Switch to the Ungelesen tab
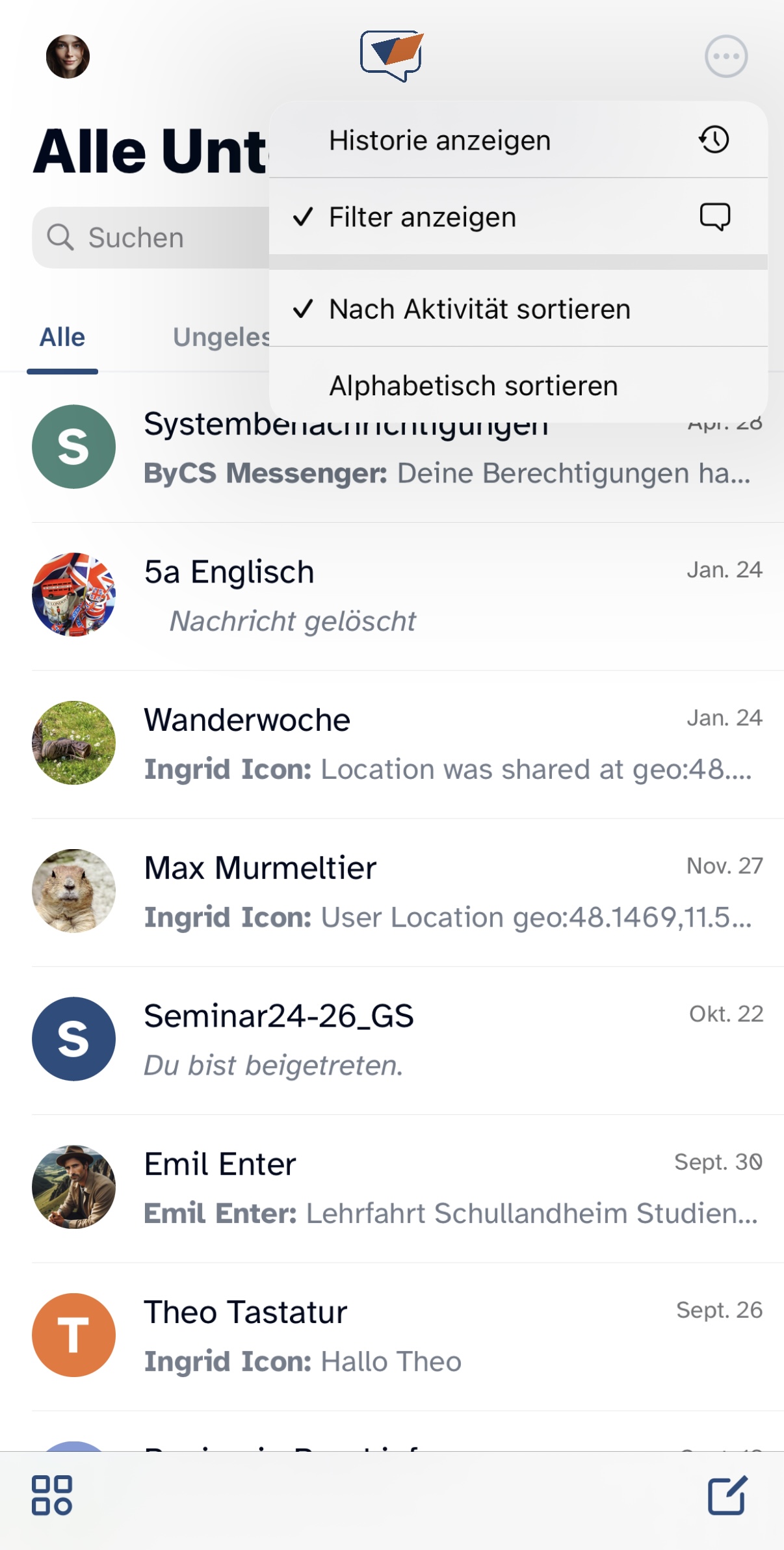This screenshot has height=1550, width=784. point(221,337)
